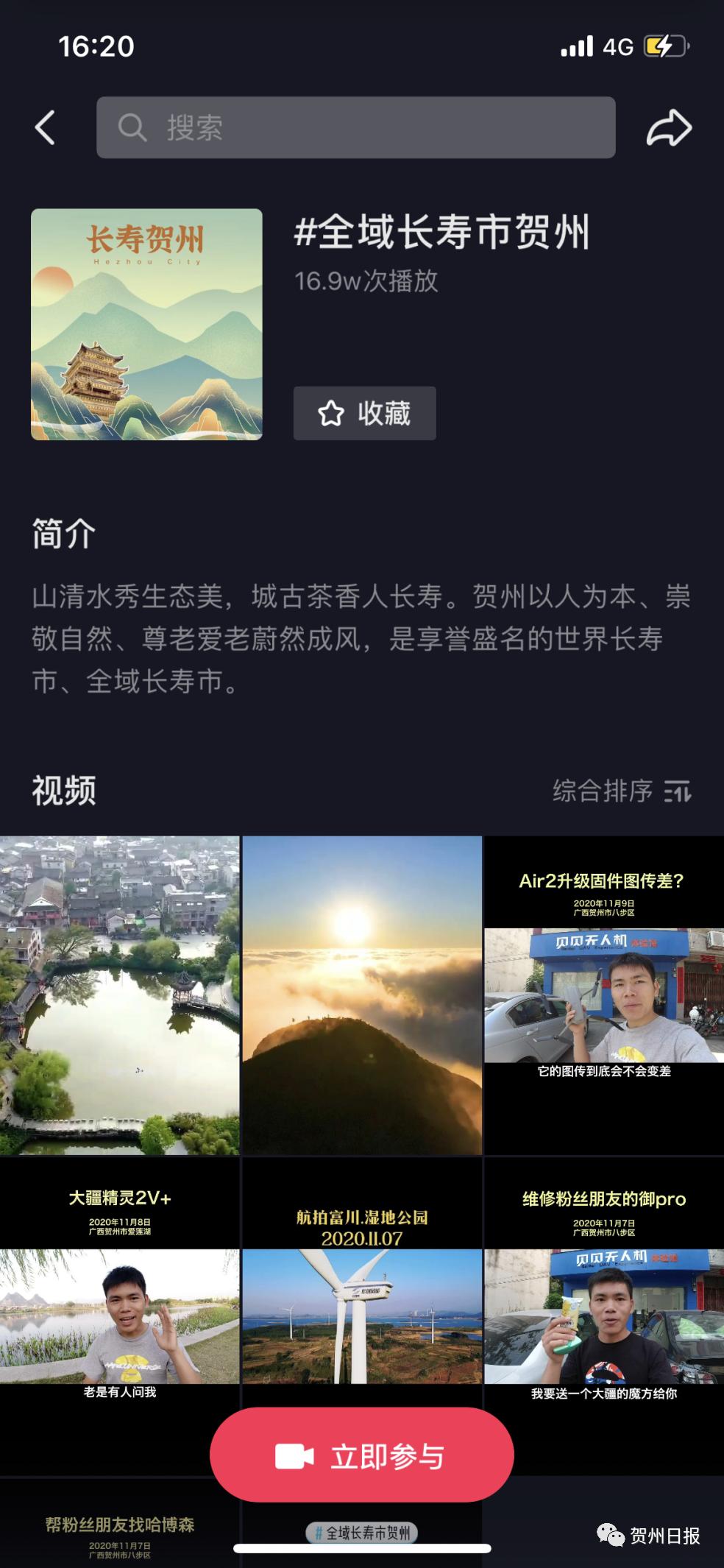Share this hashtag page
This screenshot has width=724, height=1568.
point(668,127)
